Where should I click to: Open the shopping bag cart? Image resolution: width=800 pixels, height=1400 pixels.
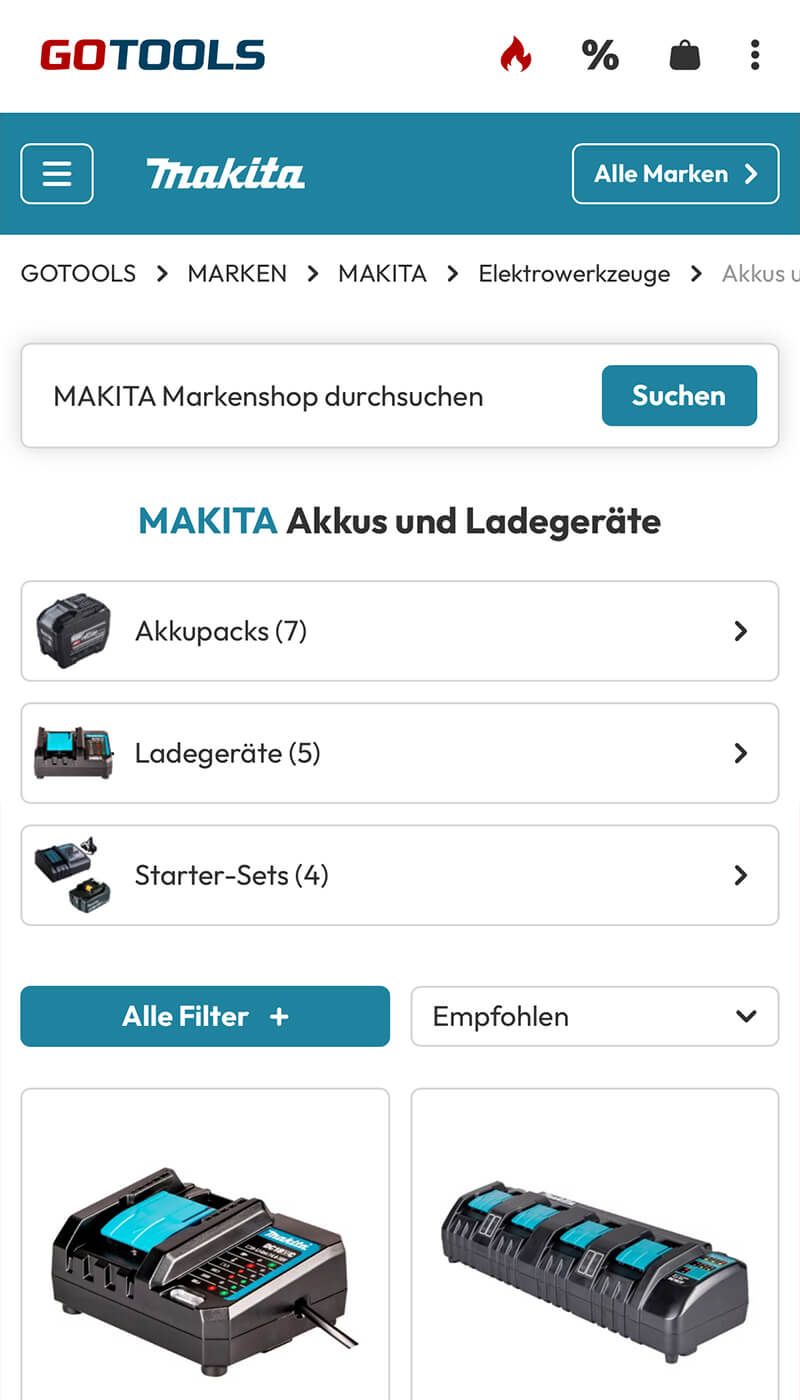pyautogui.click(x=685, y=55)
